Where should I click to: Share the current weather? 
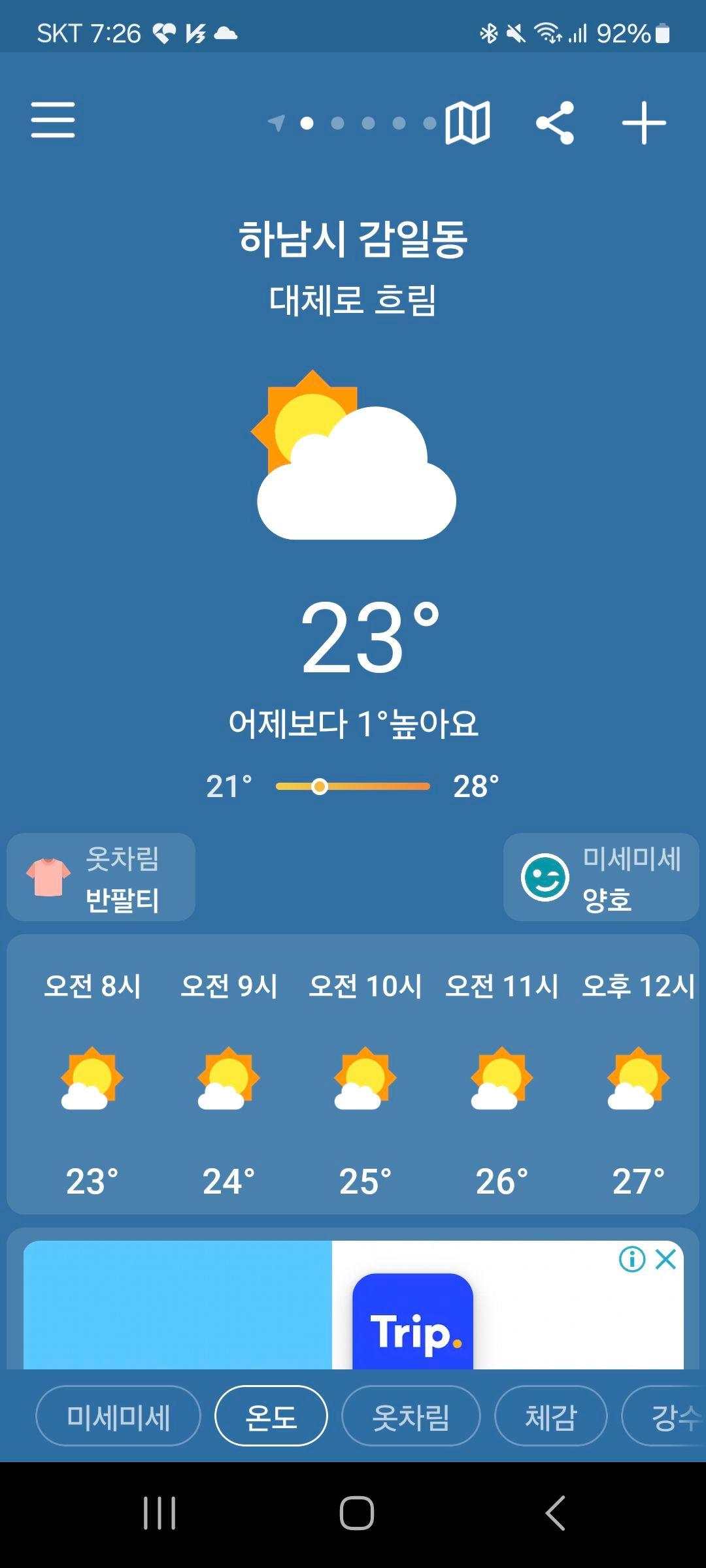coord(554,122)
